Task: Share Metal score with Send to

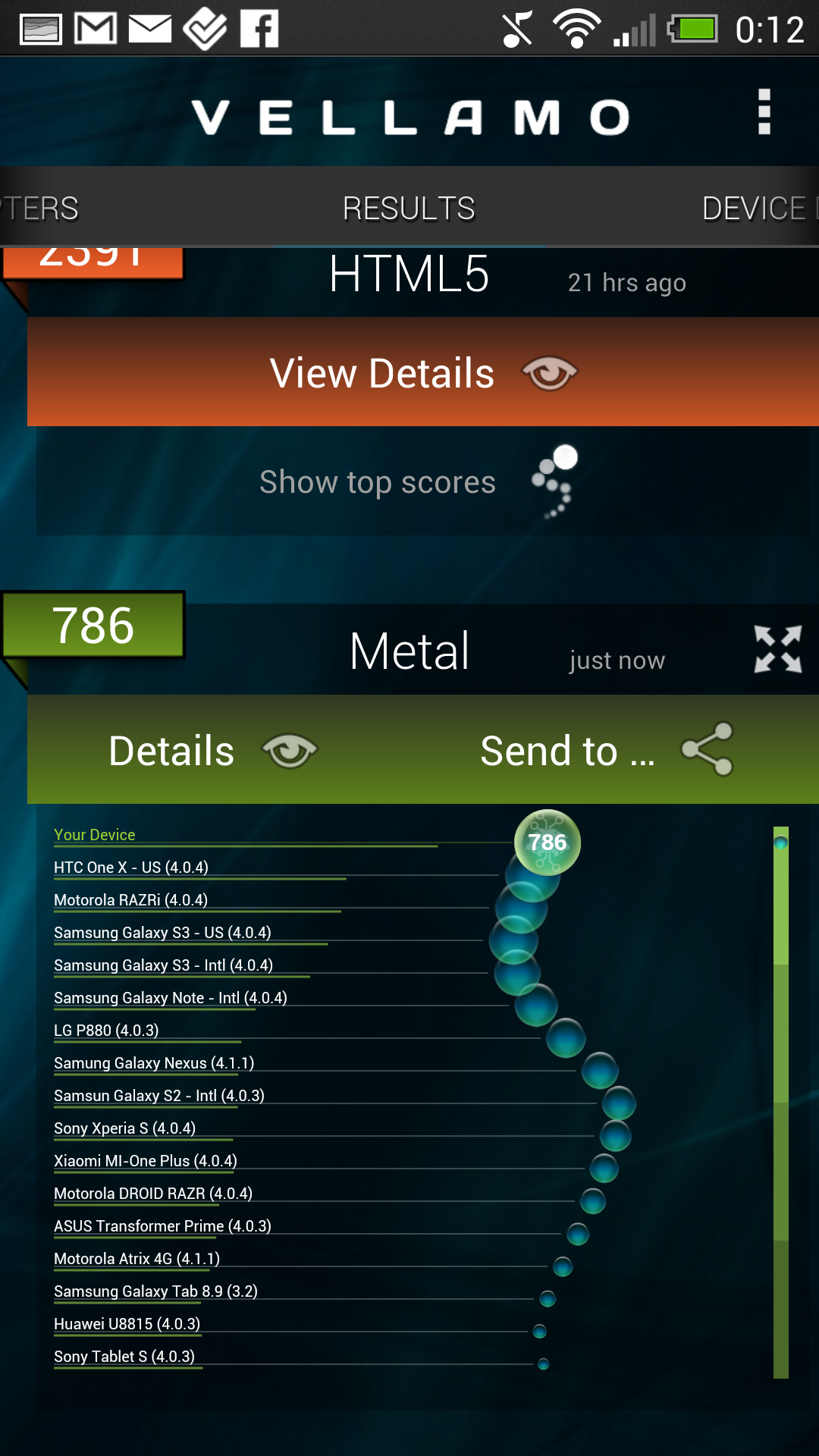Action: pyautogui.click(x=607, y=751)
